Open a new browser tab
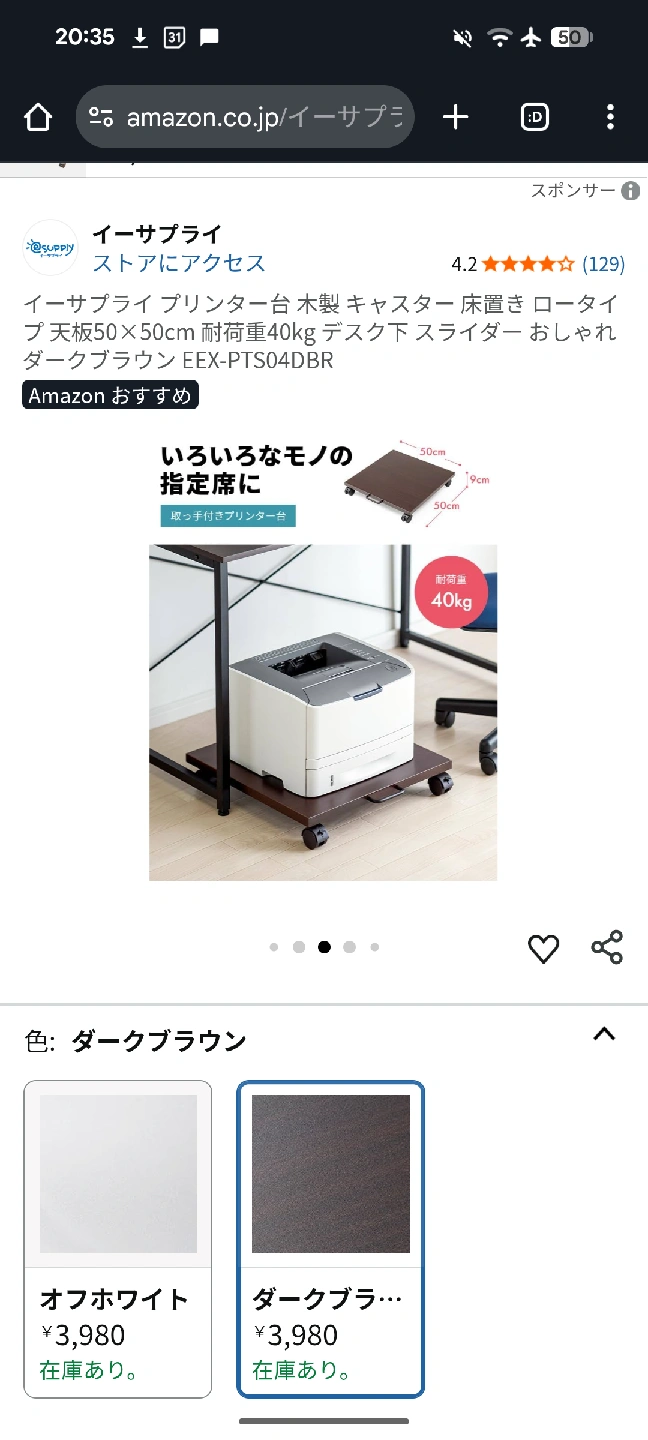Screen dimensions: 648x1440 [x=455, y=118]
